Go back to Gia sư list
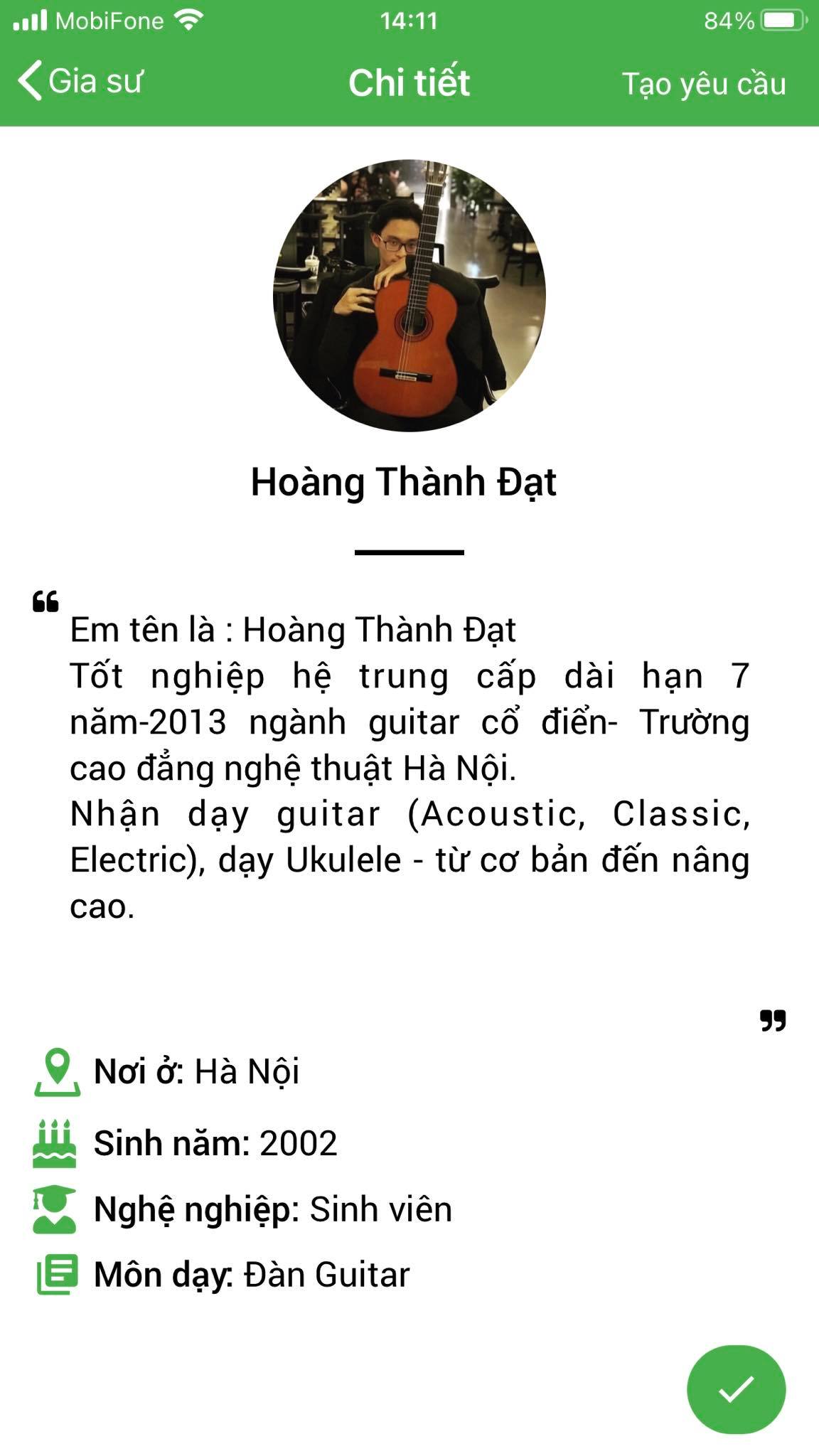819x1456 pixels. [x=80, y=81]
